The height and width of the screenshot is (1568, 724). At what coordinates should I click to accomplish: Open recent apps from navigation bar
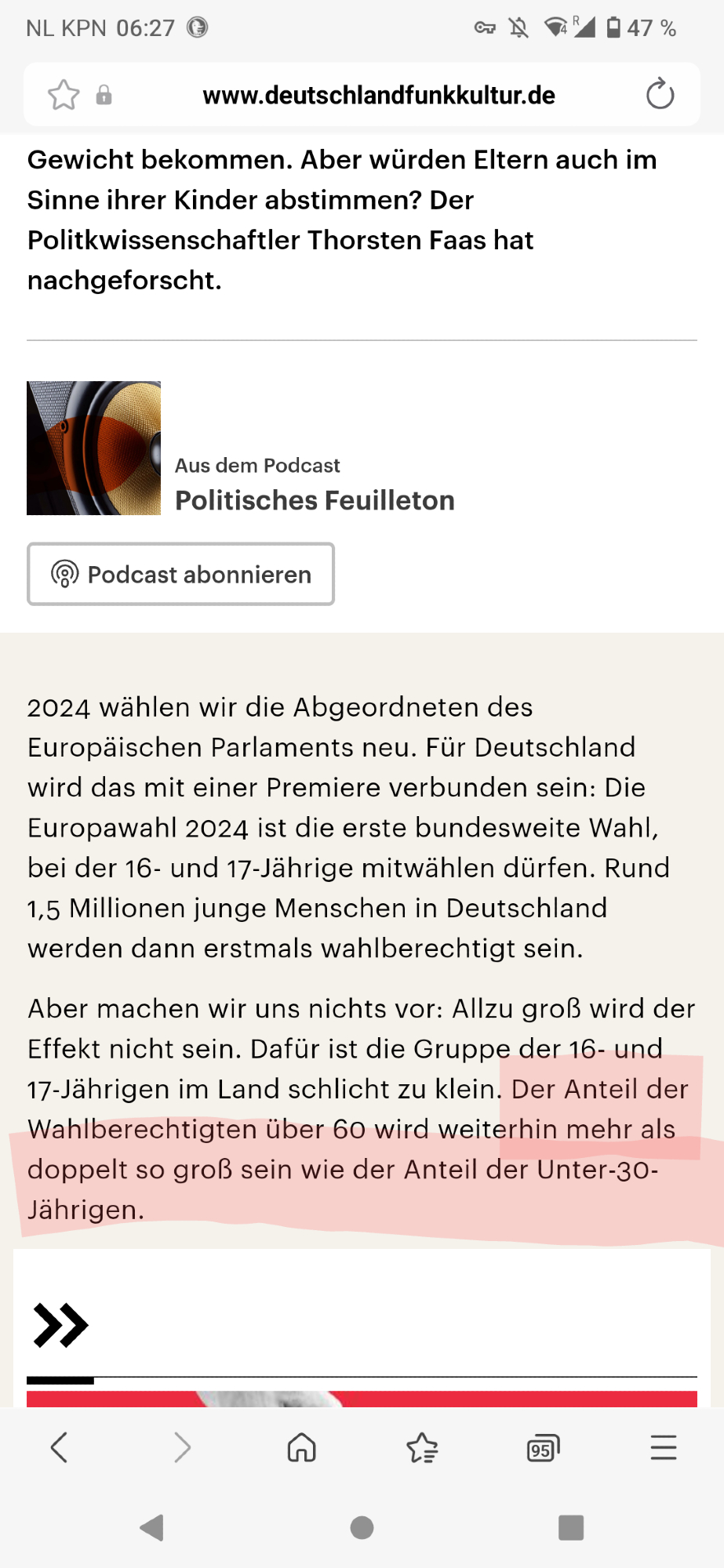click(x=571, y=1527)
